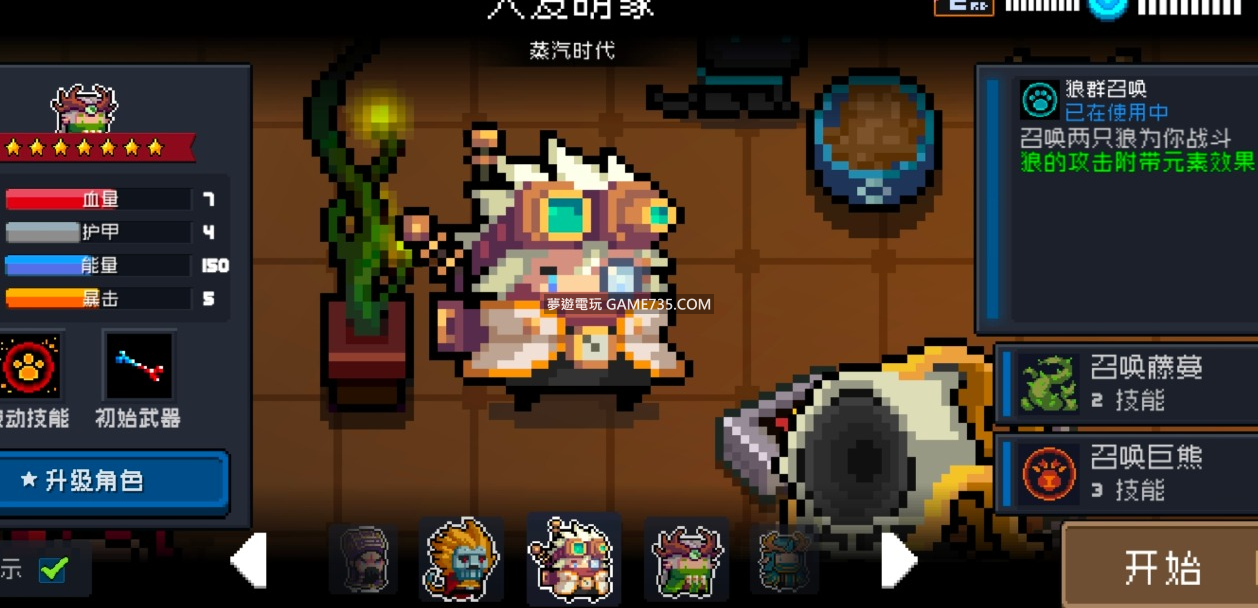Start the game with 开始
Screen dimensions: 1258x608
[1162, 567]
